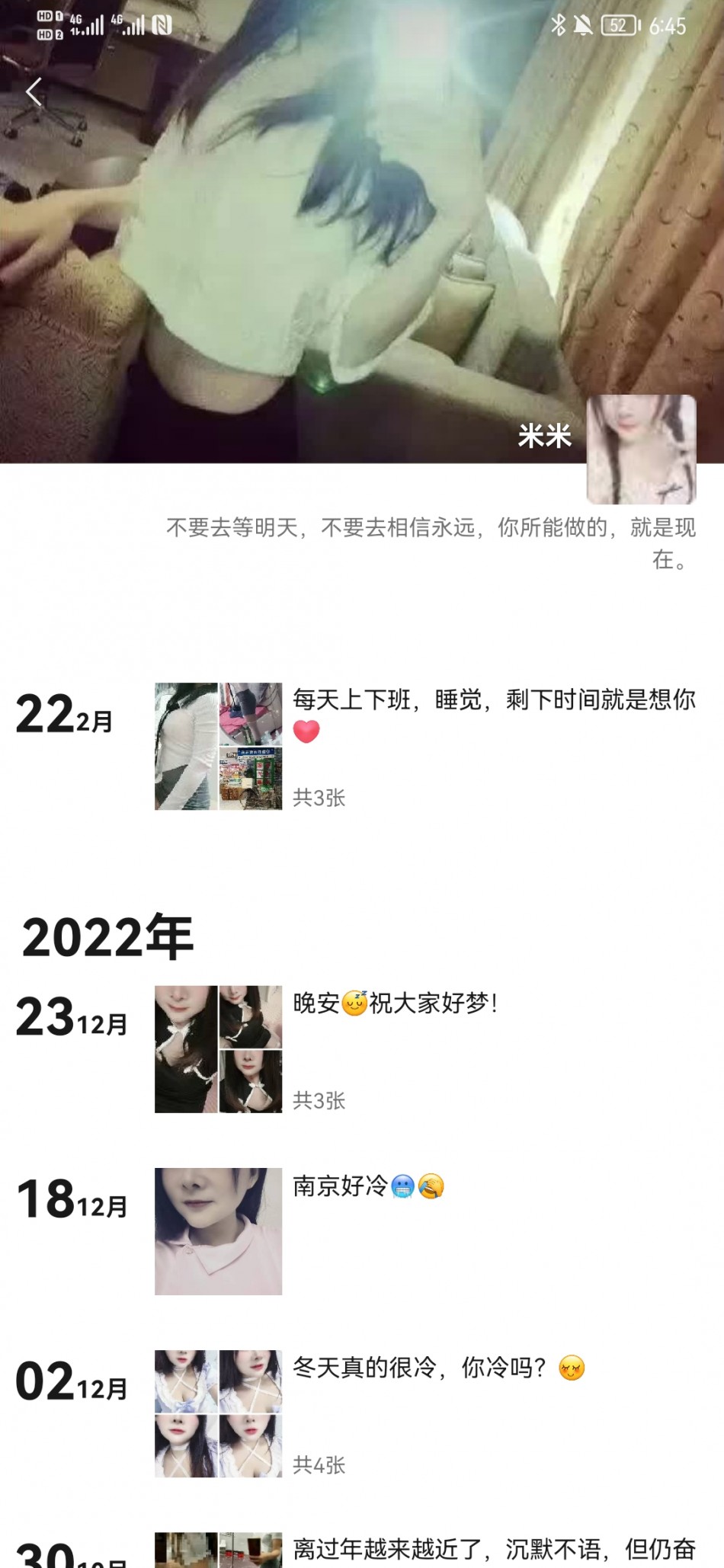Open 米米's profile avatar
Viewport: 724px width, 1568px height.
click(x=641, y=450)
